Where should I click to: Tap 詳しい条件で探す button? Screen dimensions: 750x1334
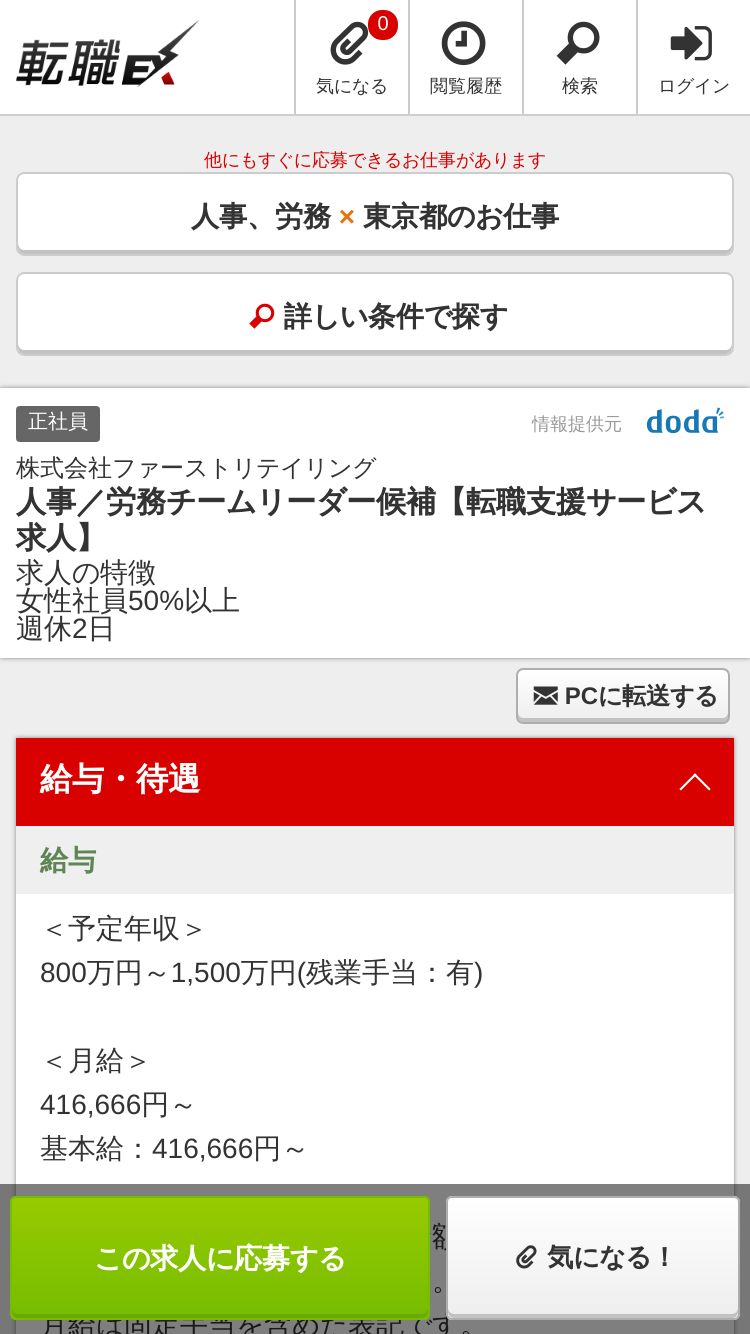tap(375, 316)
